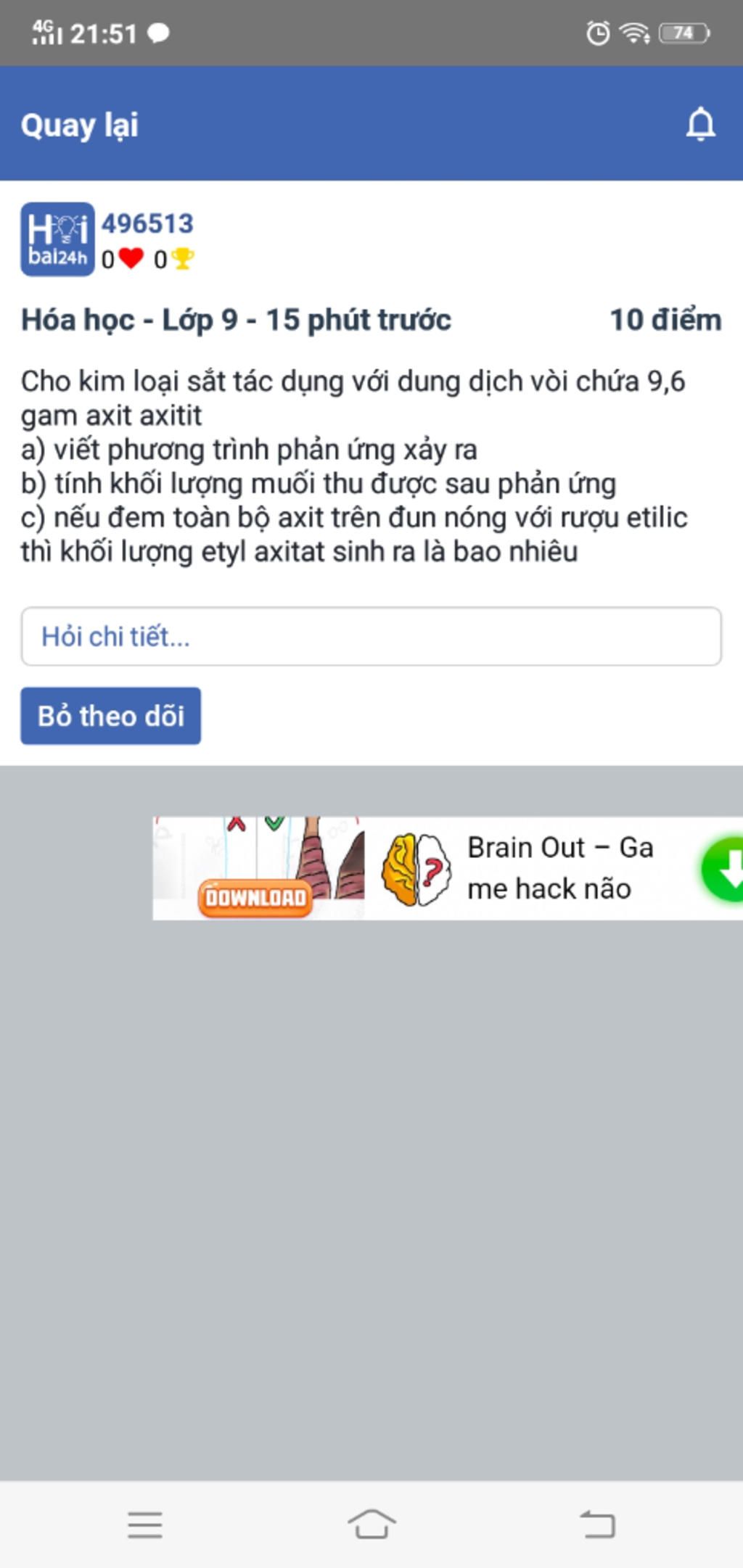Image resolution: width=743 pixels, height=1568 pixels.
Task: Tap the system back button
Action: (597, 1524)
